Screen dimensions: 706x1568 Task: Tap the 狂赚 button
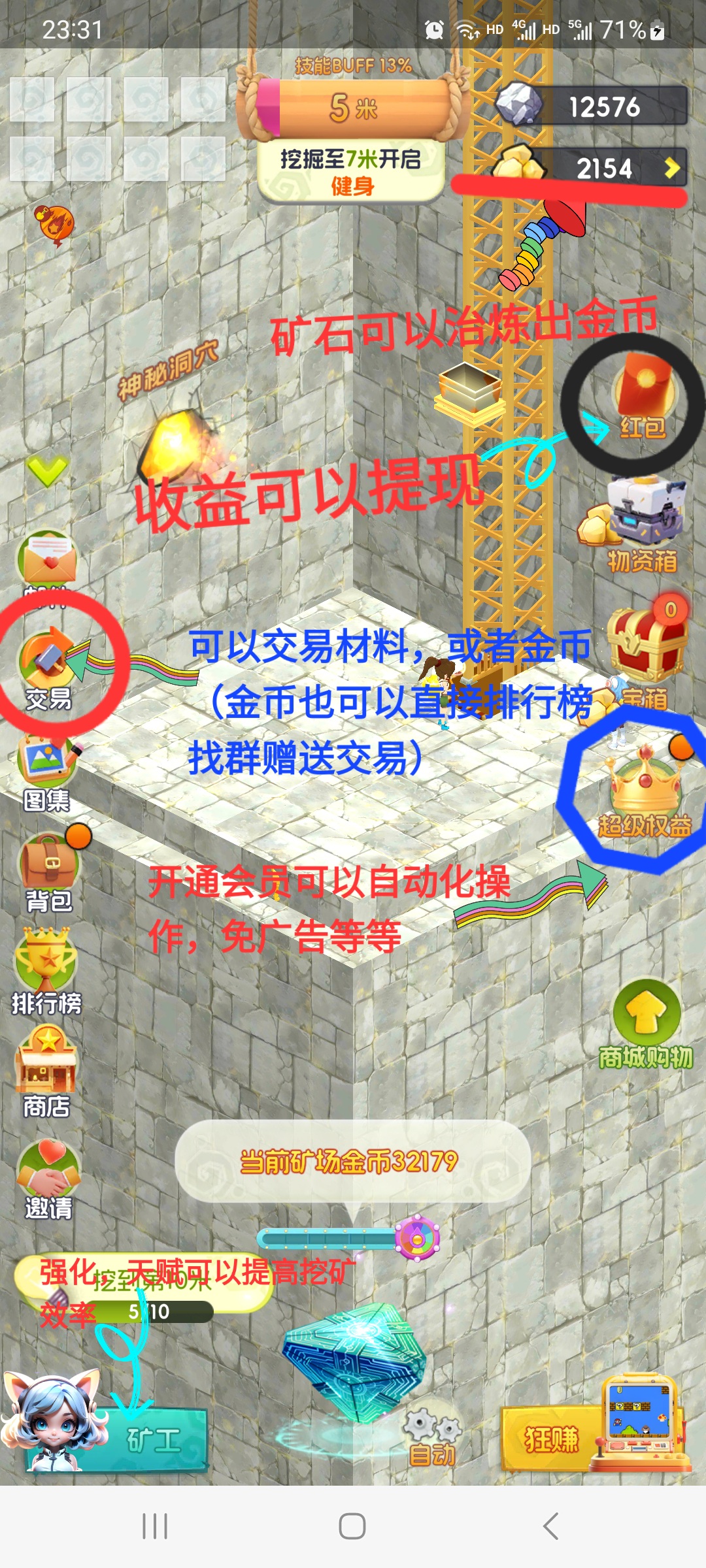(x=552, y=1439)
